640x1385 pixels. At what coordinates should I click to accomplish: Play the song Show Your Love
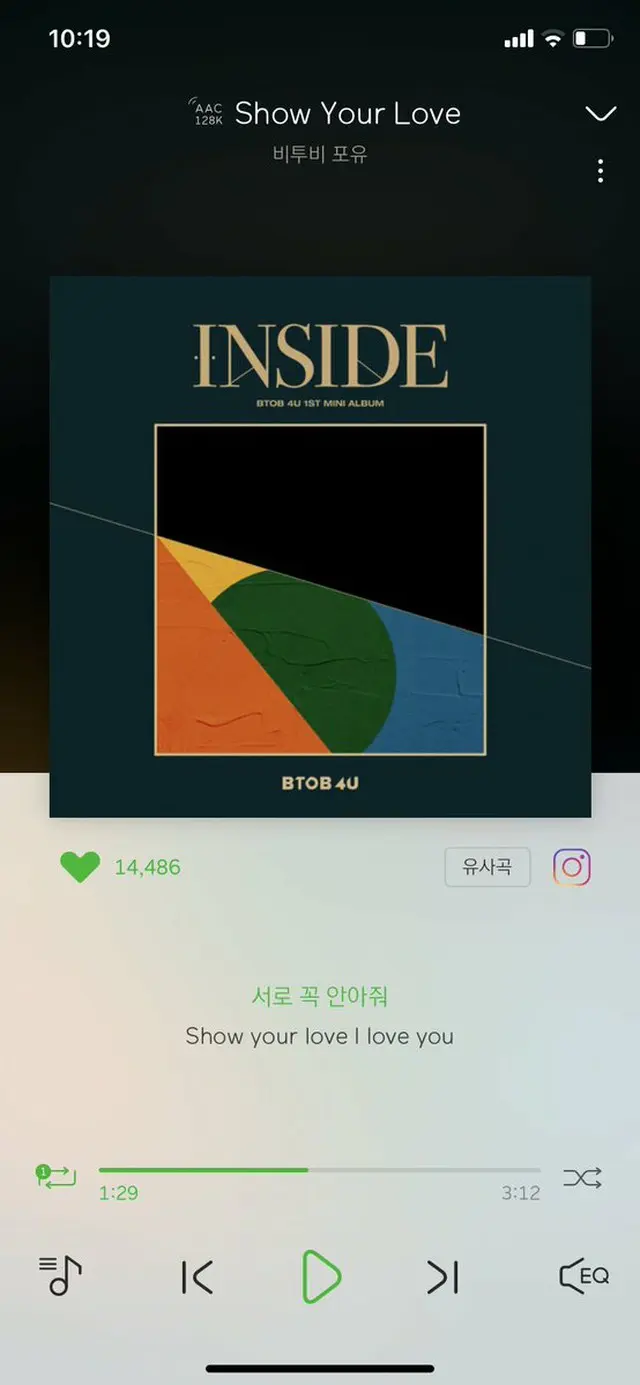pyautogui.click(x=321, y=1277)
